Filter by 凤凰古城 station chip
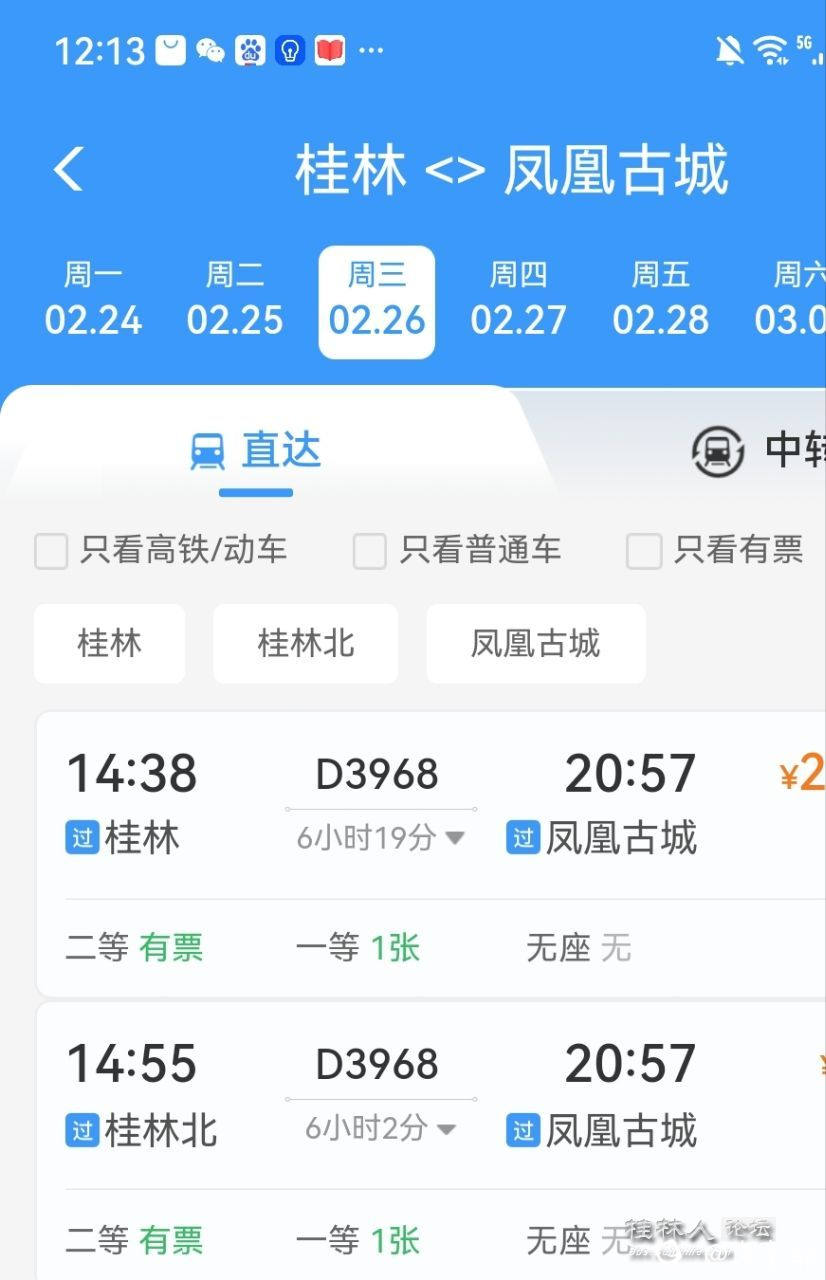Viewport: 826px width, 1280px height. click(x=536, y=643)
